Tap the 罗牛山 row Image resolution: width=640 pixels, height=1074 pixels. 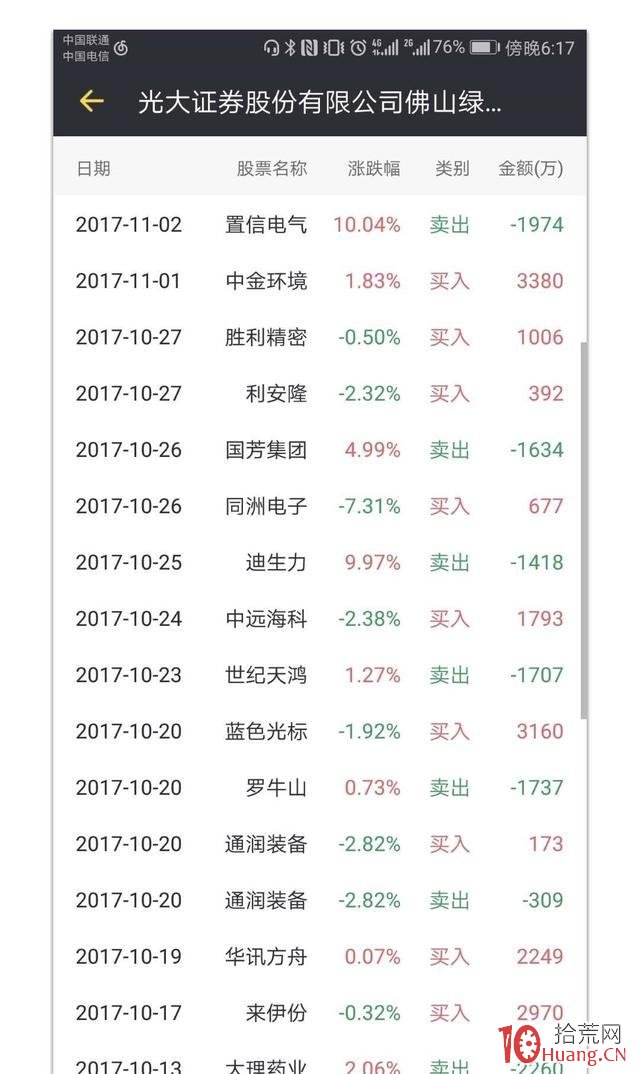tap(319, 788)
